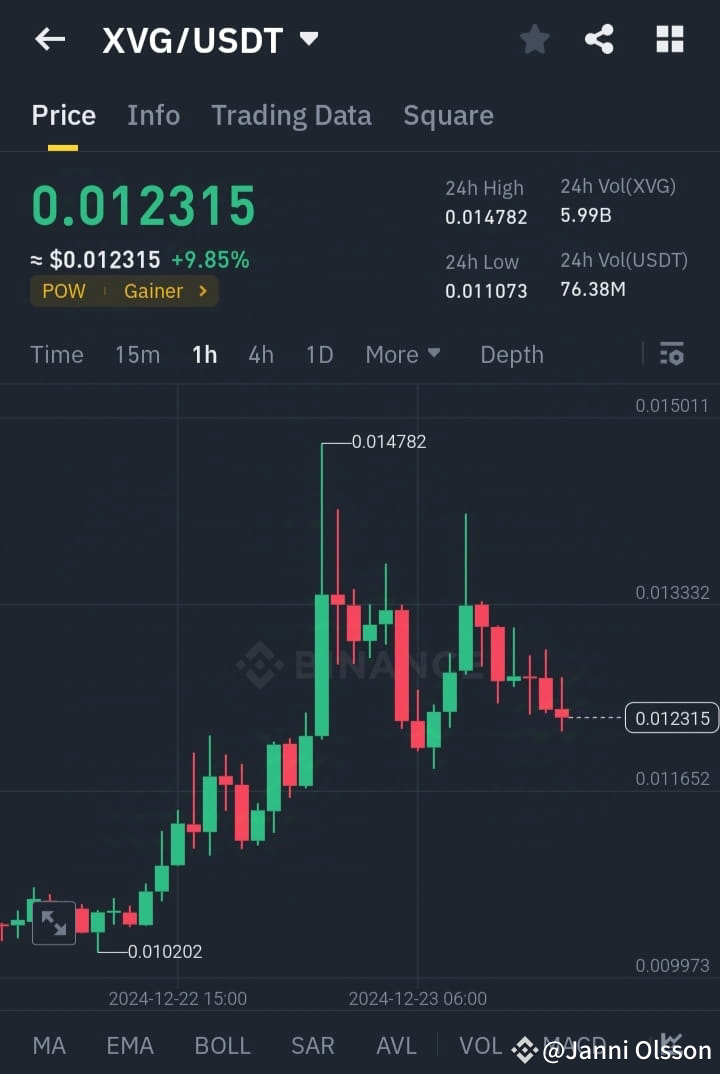Viewport: 720px width, 1074px height.
Task: Tap the current price label 0.012315
Action: [x=671, y=718]
